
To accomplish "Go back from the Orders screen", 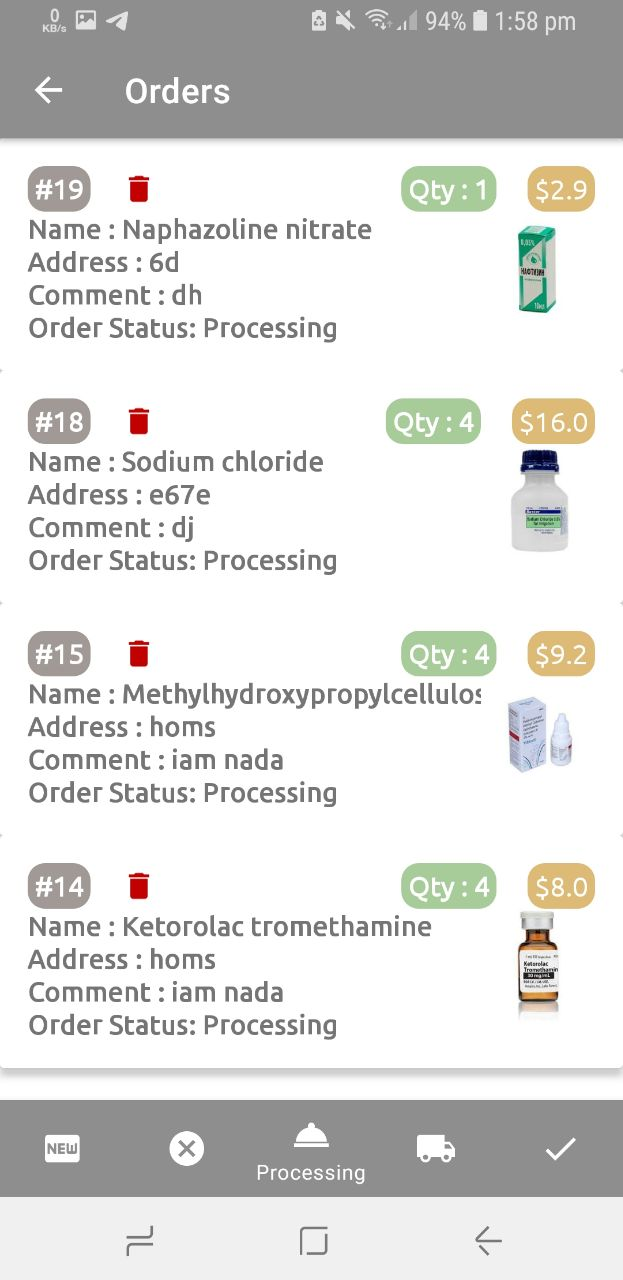I will click(48, 91).
